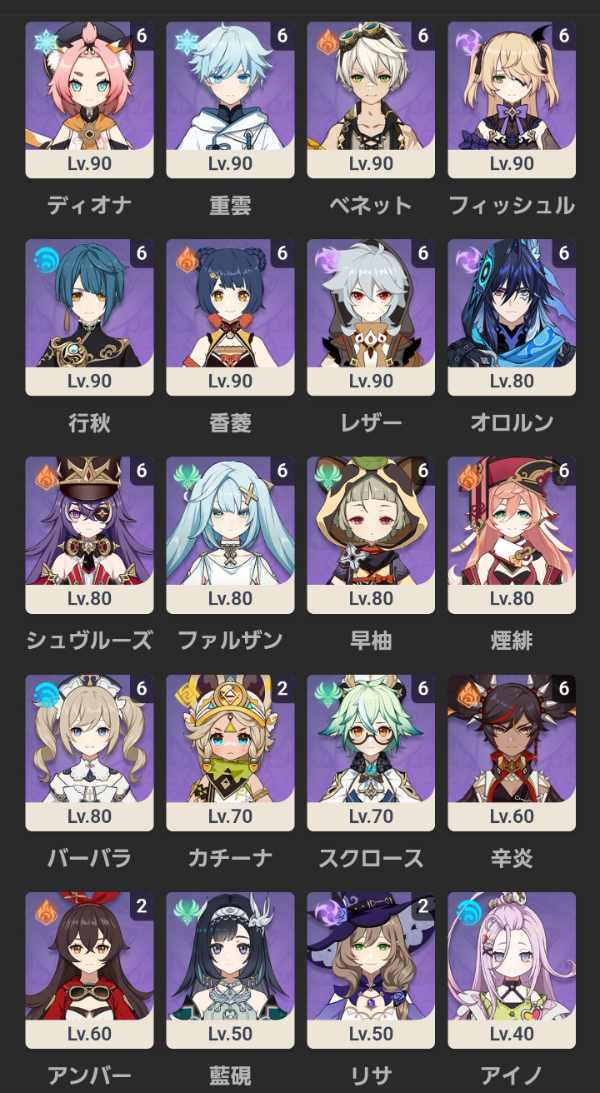Open フィッシュル character card
The width and height of the screenshot is (600, 1093).
click(512, 100)
